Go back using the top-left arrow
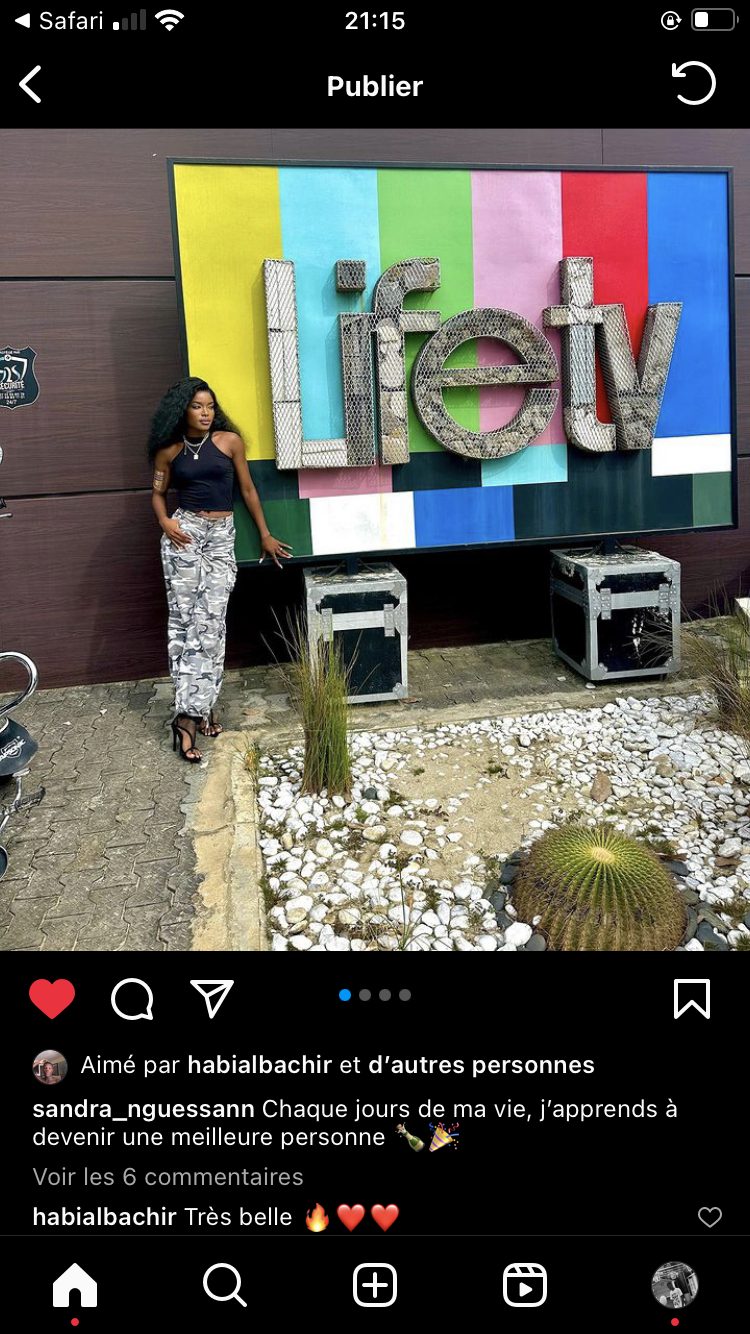 tap(31, 85)
